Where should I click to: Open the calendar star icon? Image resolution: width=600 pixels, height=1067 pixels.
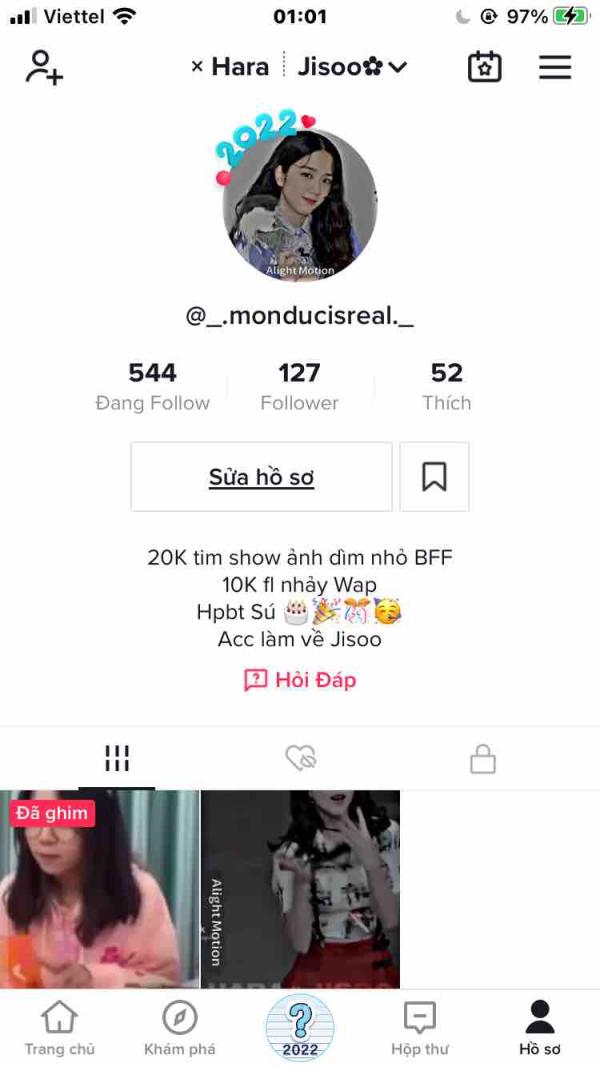point(484,67)
